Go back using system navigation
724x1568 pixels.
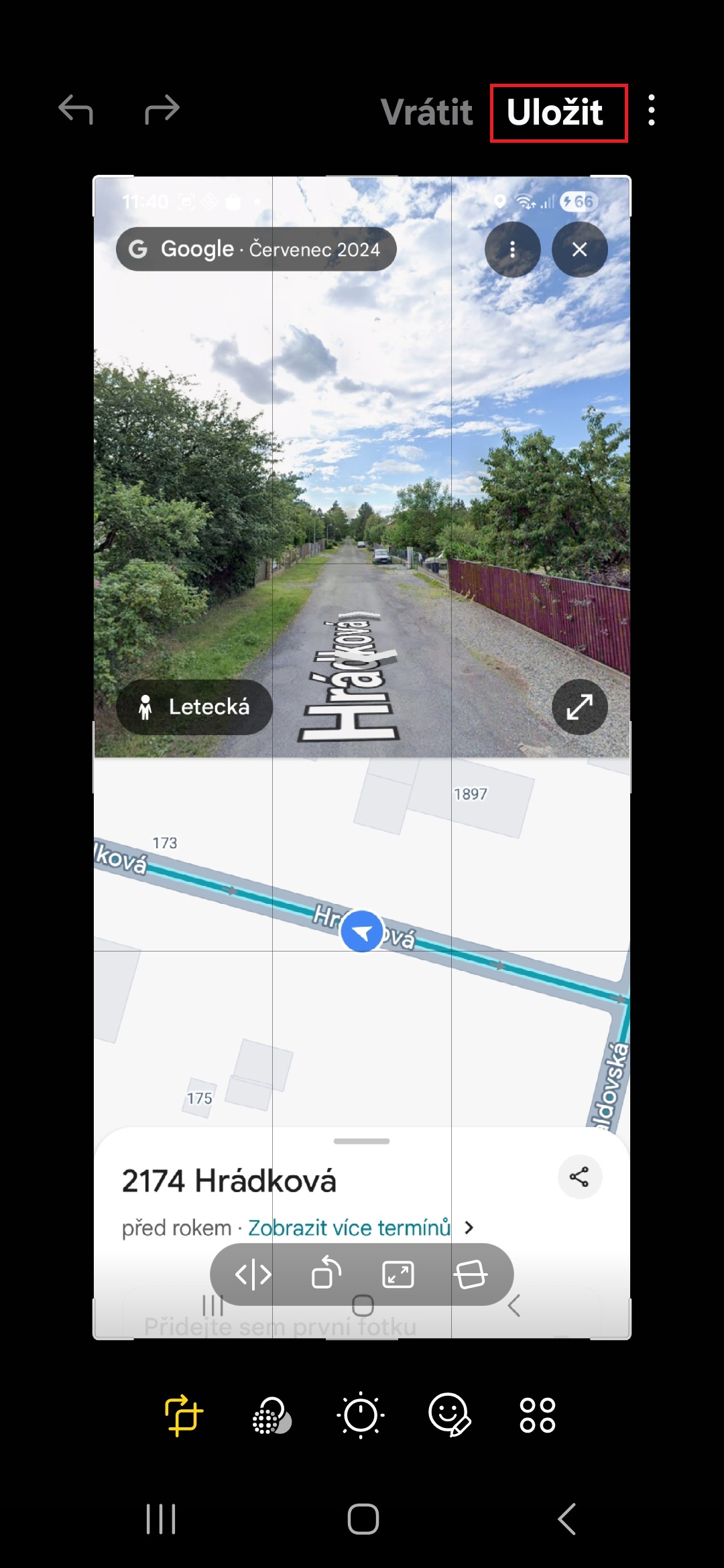coord(567,1519)
